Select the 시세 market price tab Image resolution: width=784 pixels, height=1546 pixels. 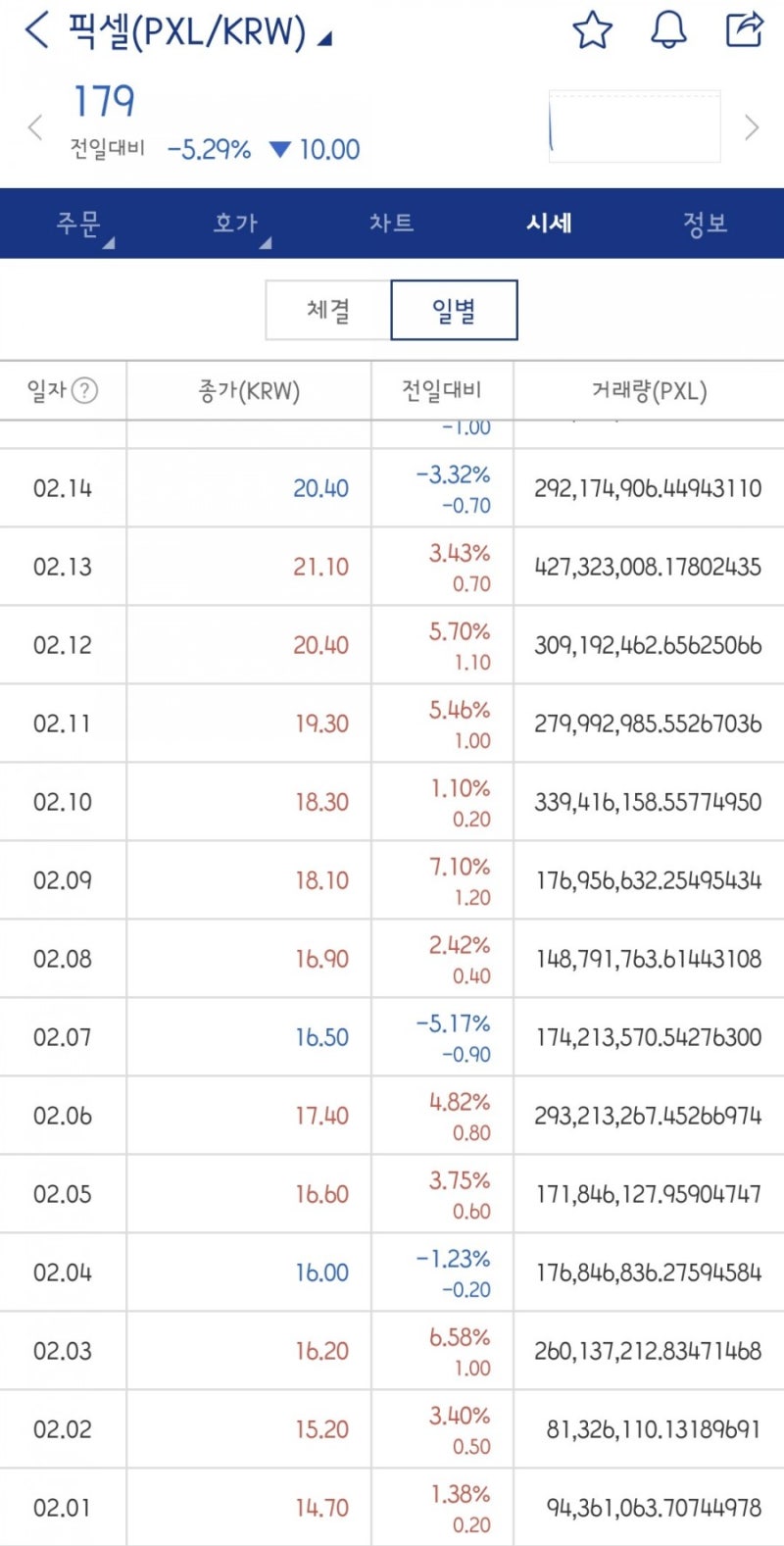click(550, 224)
